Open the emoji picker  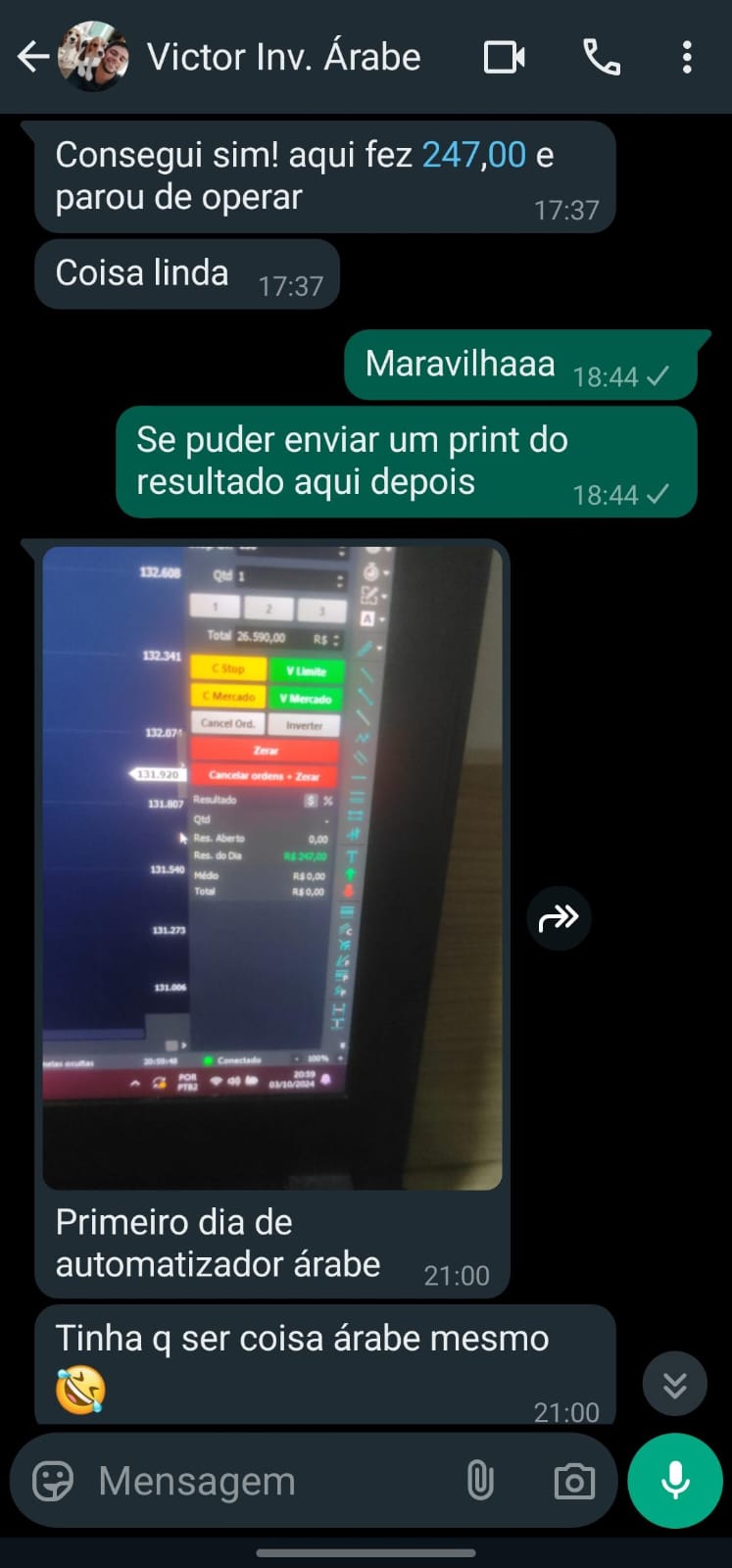click(53, 1481)
